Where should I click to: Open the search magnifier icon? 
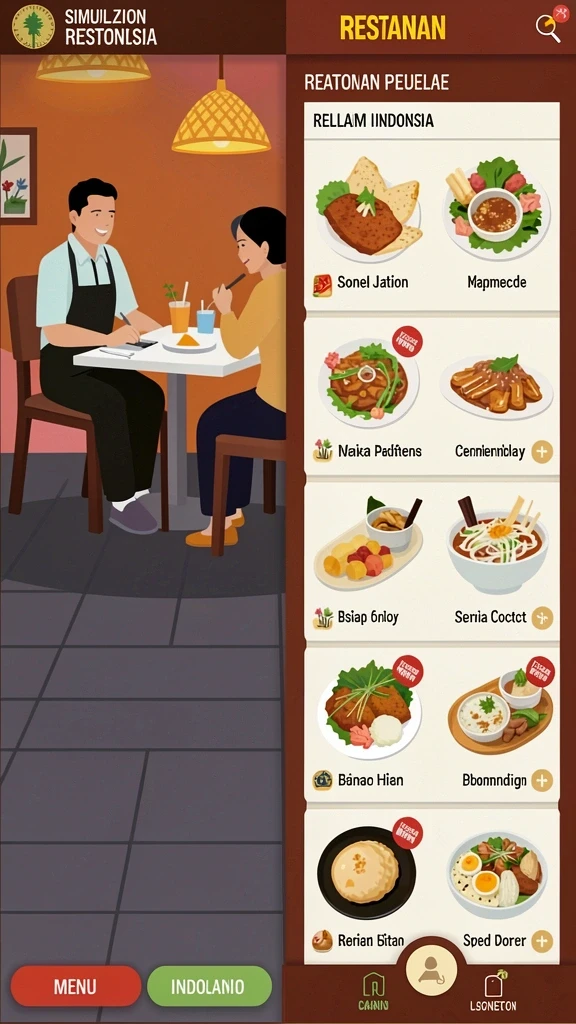pyautogui.click(x=547, y=29)
